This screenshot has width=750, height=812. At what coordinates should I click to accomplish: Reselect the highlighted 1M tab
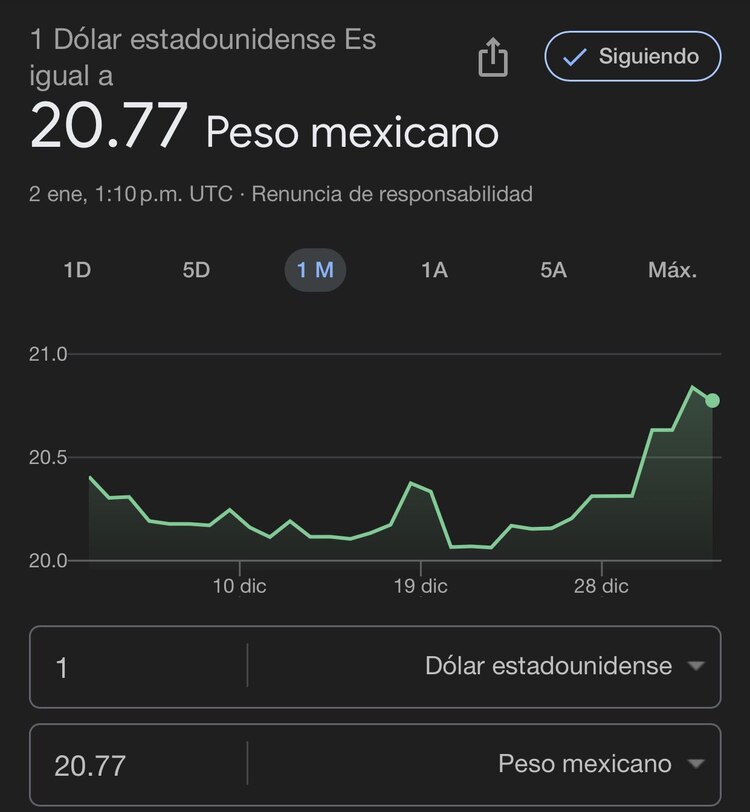tap(315, 270)
